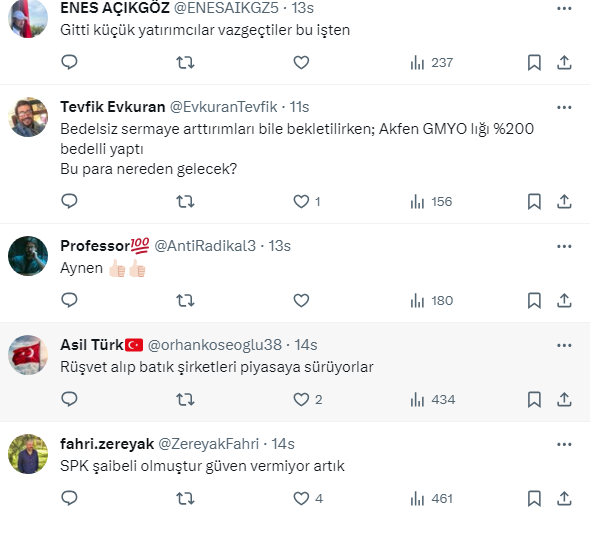Image resolution: width=609 pixels, height=537 pixels.
Task: Retweet ENES AÇIKGÖZ's tweet
Action: 185,62
